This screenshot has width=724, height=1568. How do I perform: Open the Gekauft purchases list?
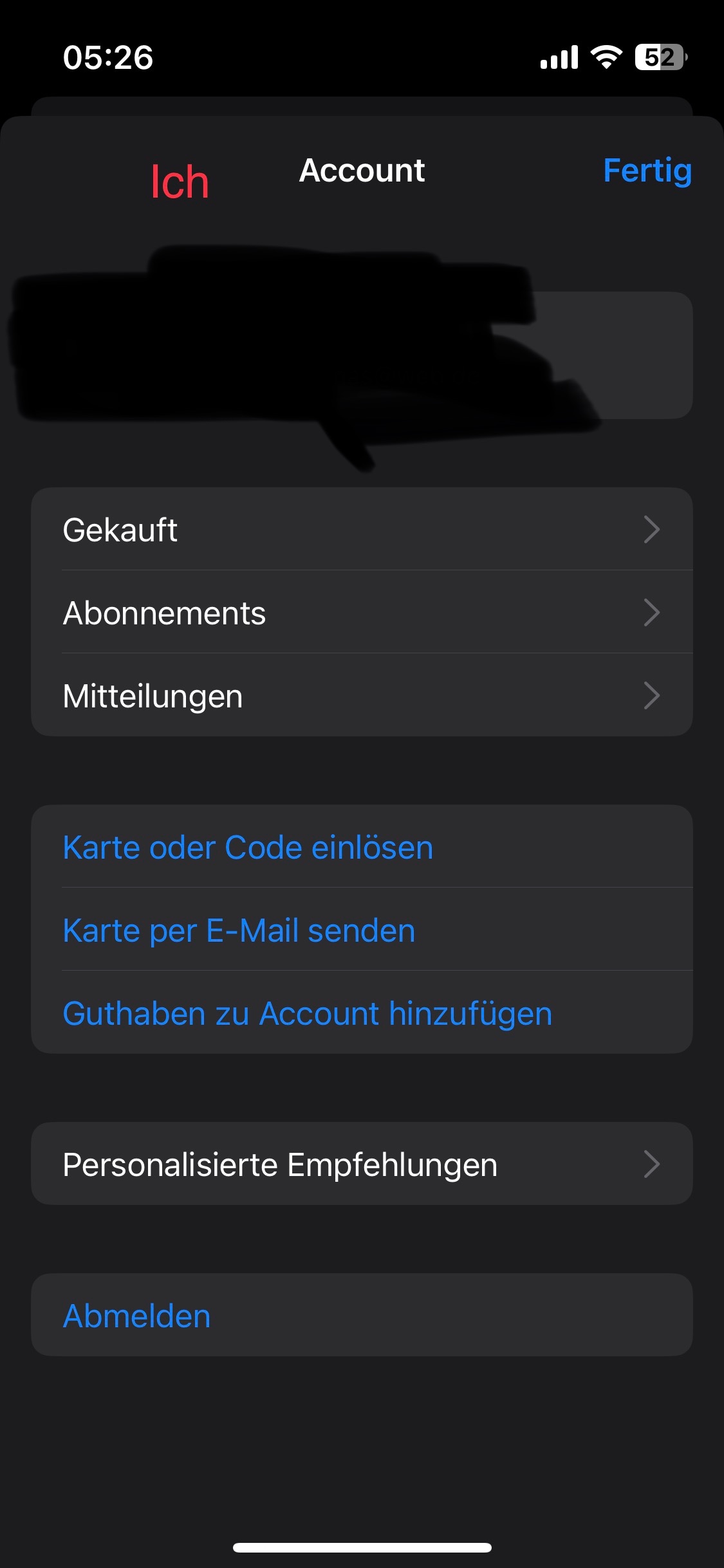[362, 530]
